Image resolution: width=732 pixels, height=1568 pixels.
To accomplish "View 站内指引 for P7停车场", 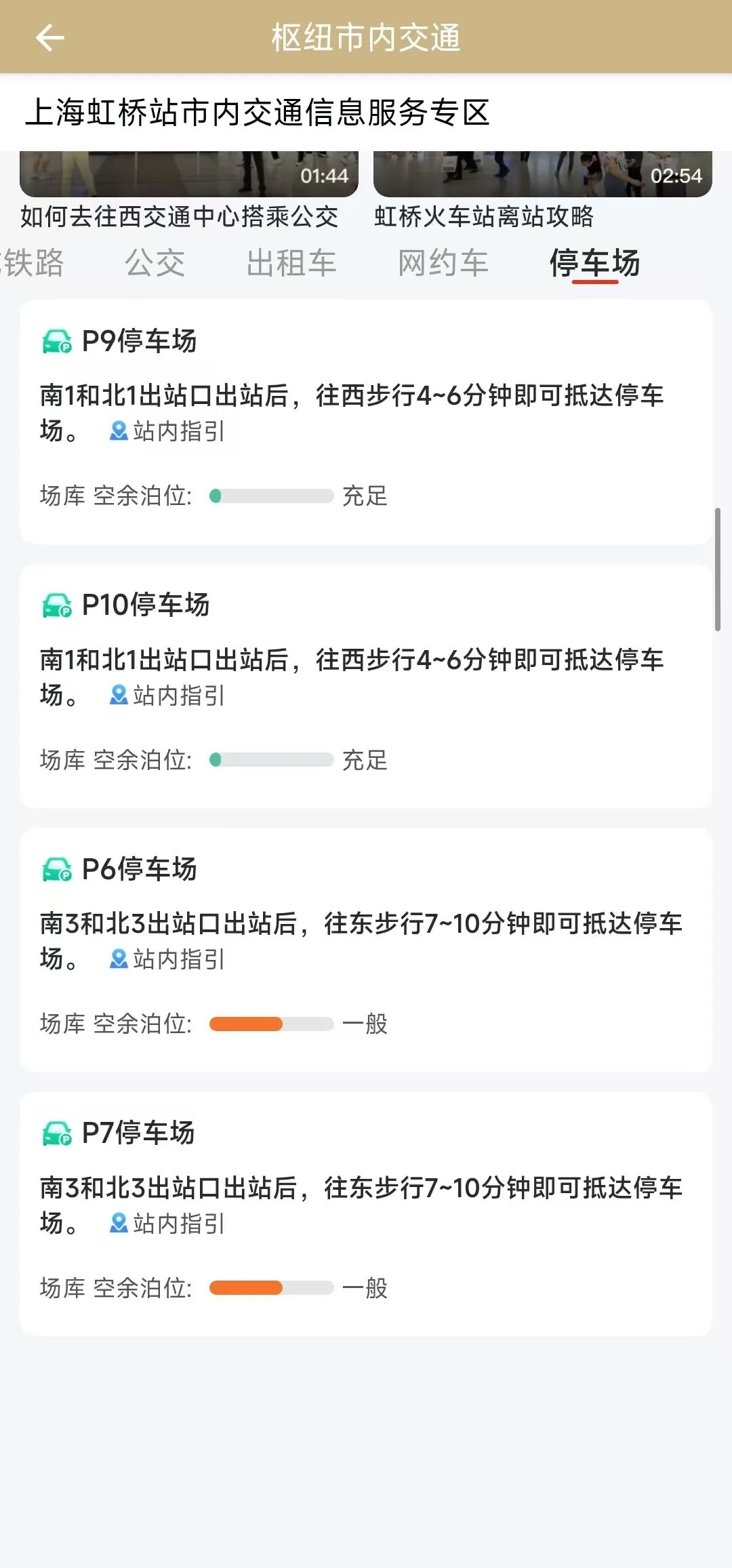I will click(167, 1224).
